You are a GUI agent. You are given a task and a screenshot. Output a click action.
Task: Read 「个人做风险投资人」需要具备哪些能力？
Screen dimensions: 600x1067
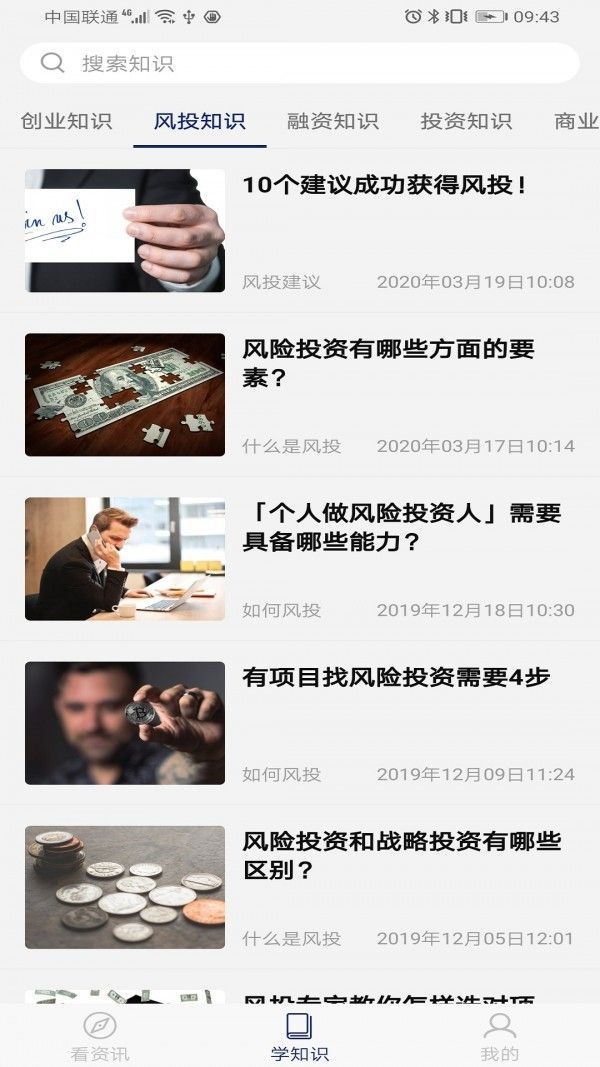coord(401,527)
